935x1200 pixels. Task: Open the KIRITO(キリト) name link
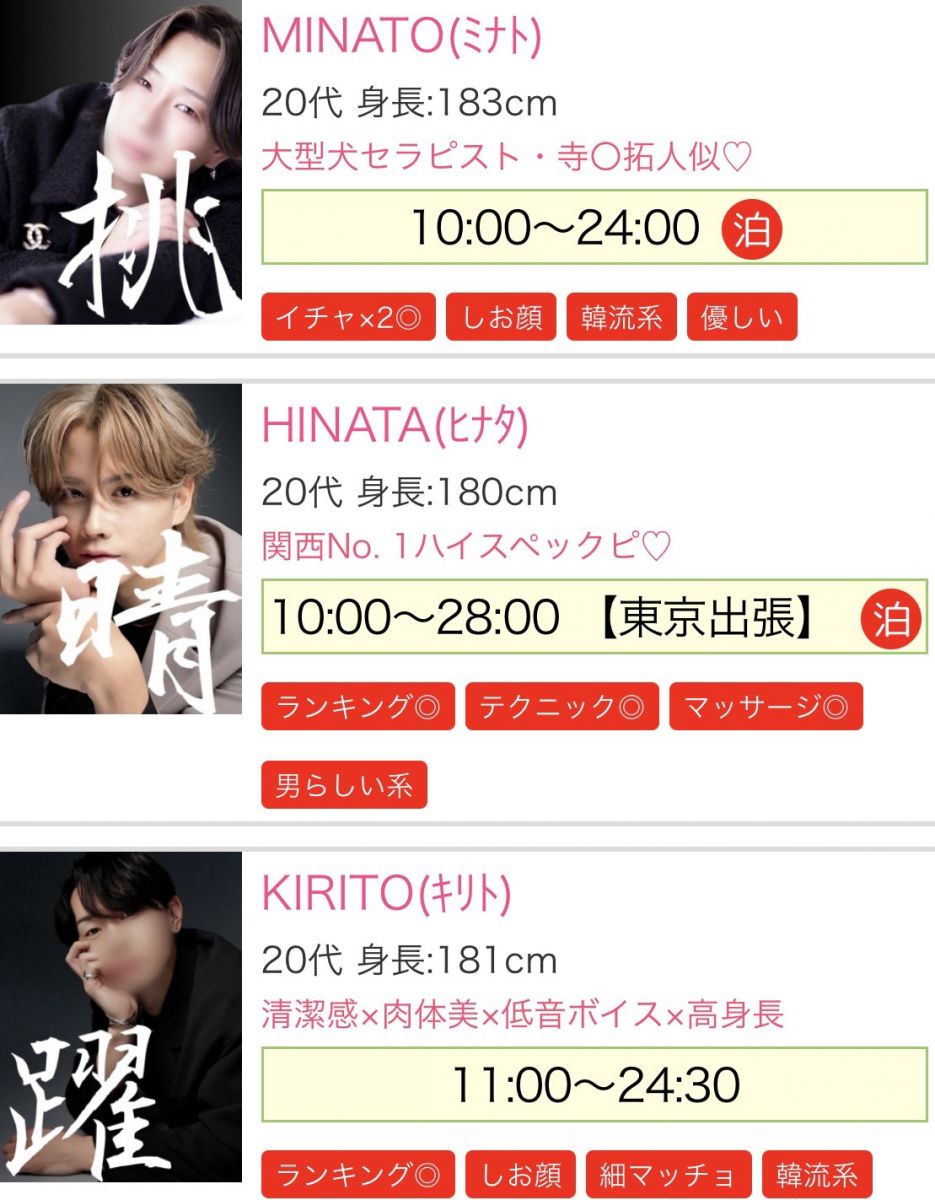coord(386,895)
